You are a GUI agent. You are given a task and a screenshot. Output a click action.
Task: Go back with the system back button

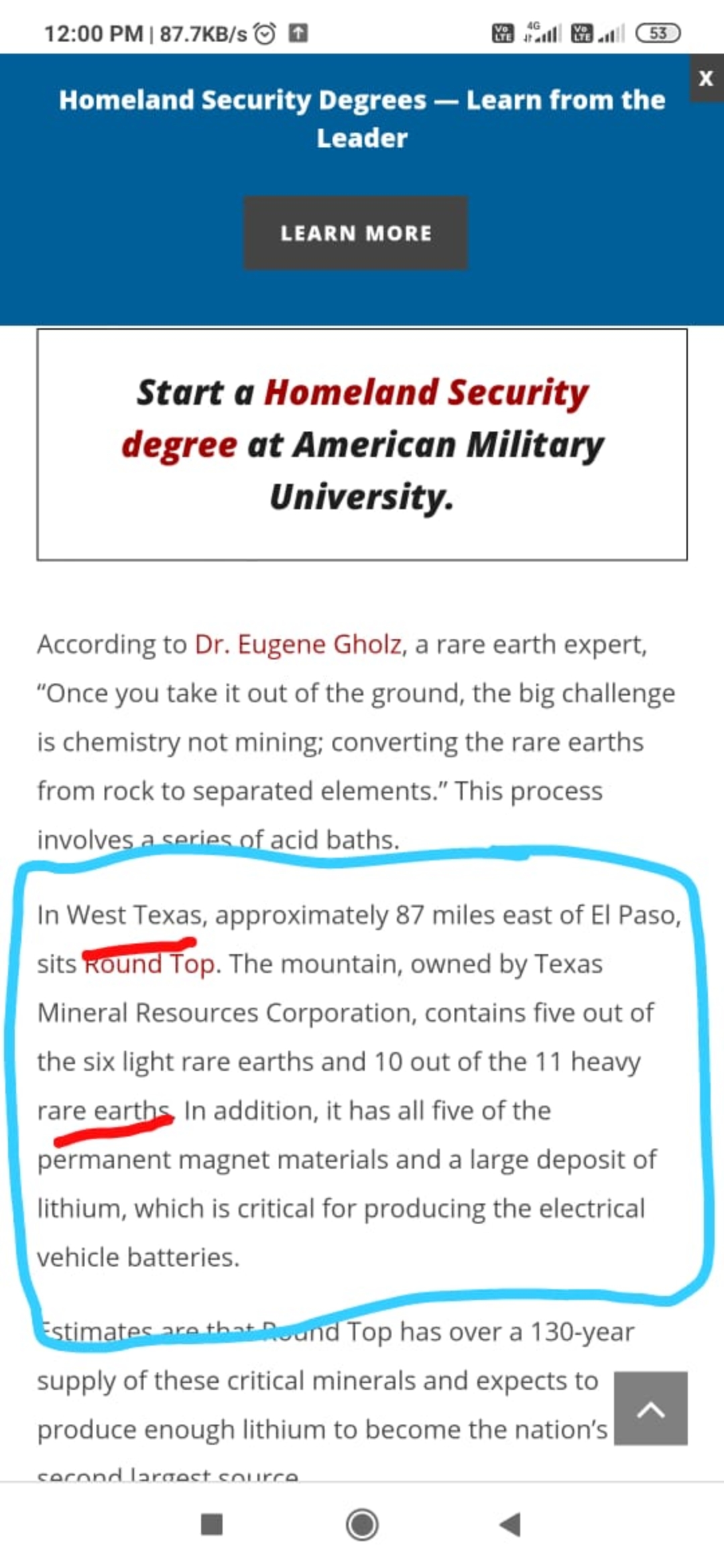coord(511,1524)
